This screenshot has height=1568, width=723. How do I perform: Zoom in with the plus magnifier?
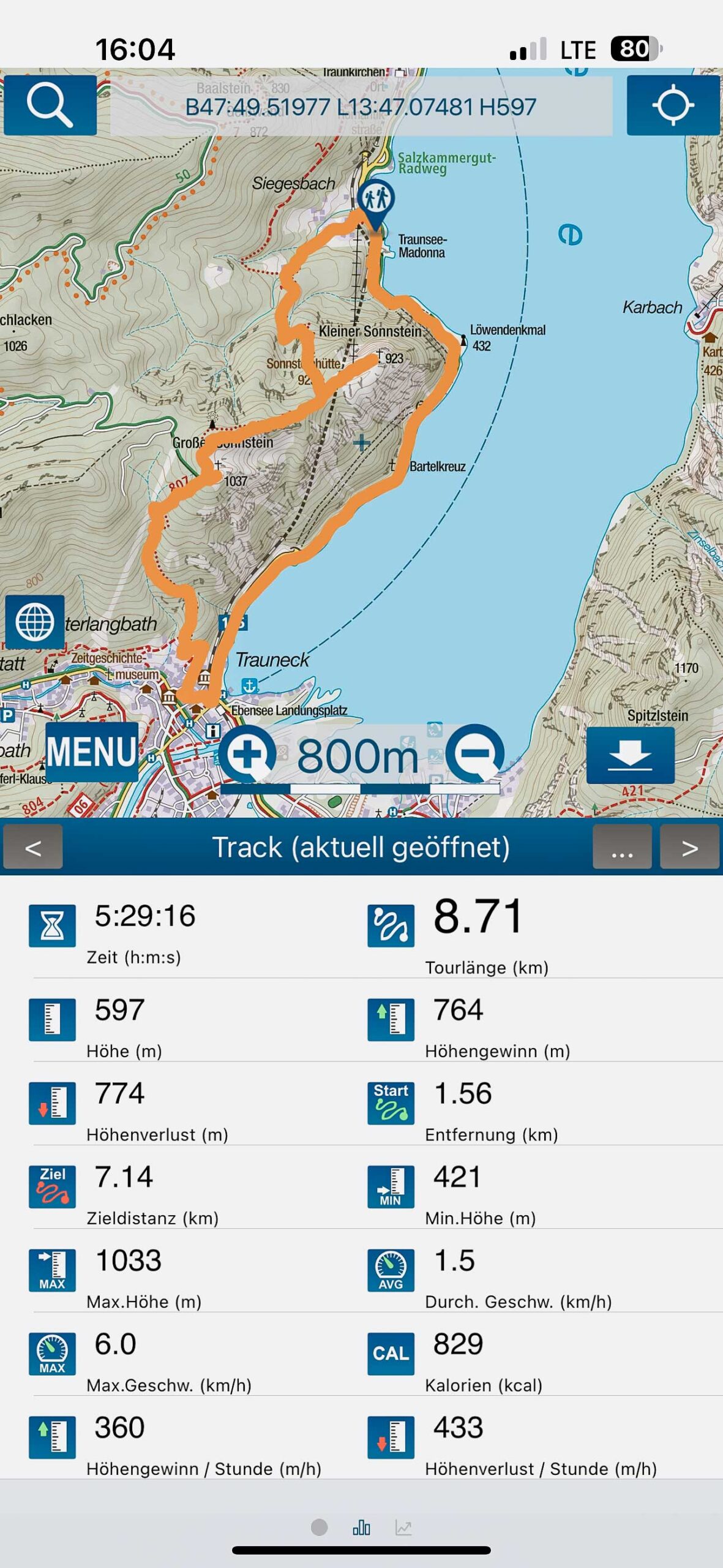tap(249, 754)
